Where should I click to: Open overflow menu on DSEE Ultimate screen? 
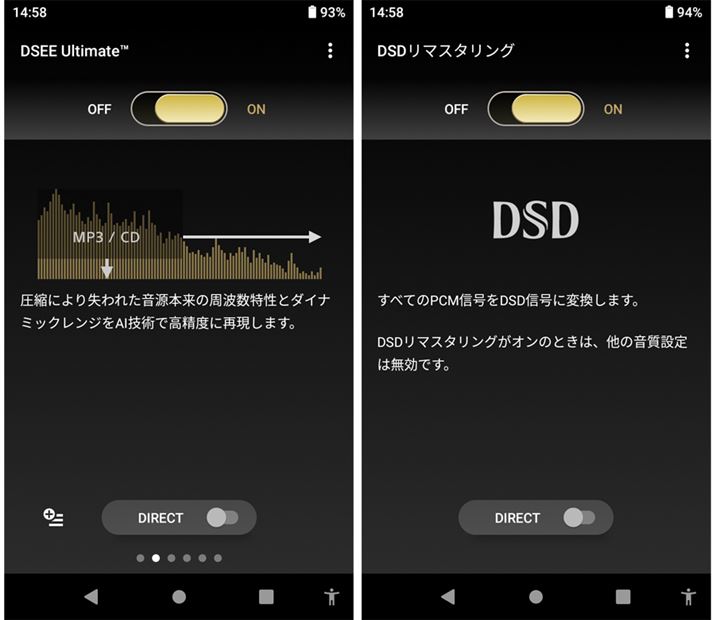point(330,51)
